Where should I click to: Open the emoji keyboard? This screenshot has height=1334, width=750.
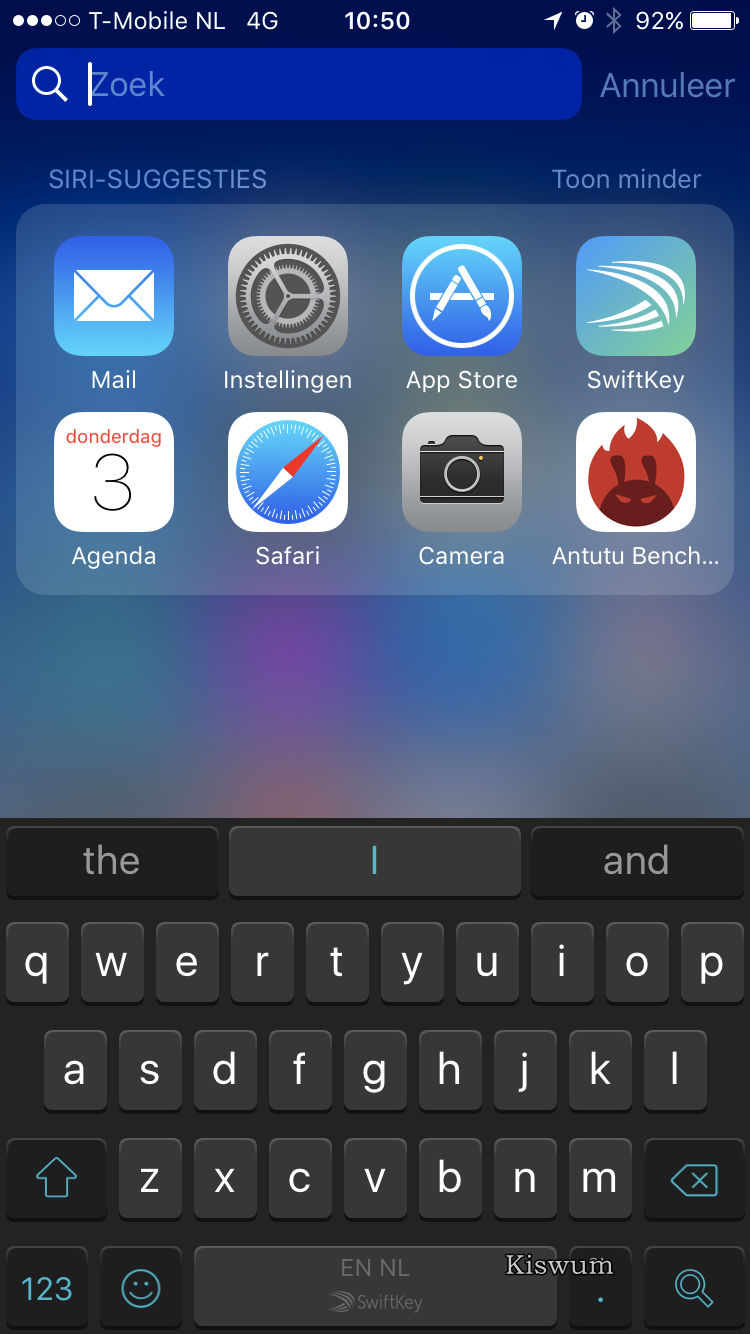[x=141, y=1288]
